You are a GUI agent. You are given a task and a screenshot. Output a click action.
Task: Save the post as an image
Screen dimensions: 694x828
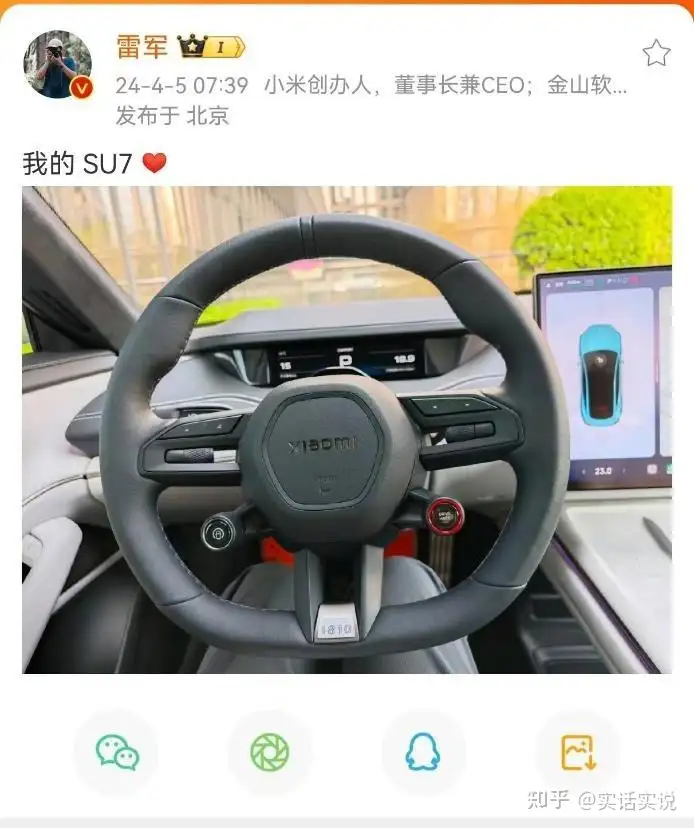[x=577, y=752]
